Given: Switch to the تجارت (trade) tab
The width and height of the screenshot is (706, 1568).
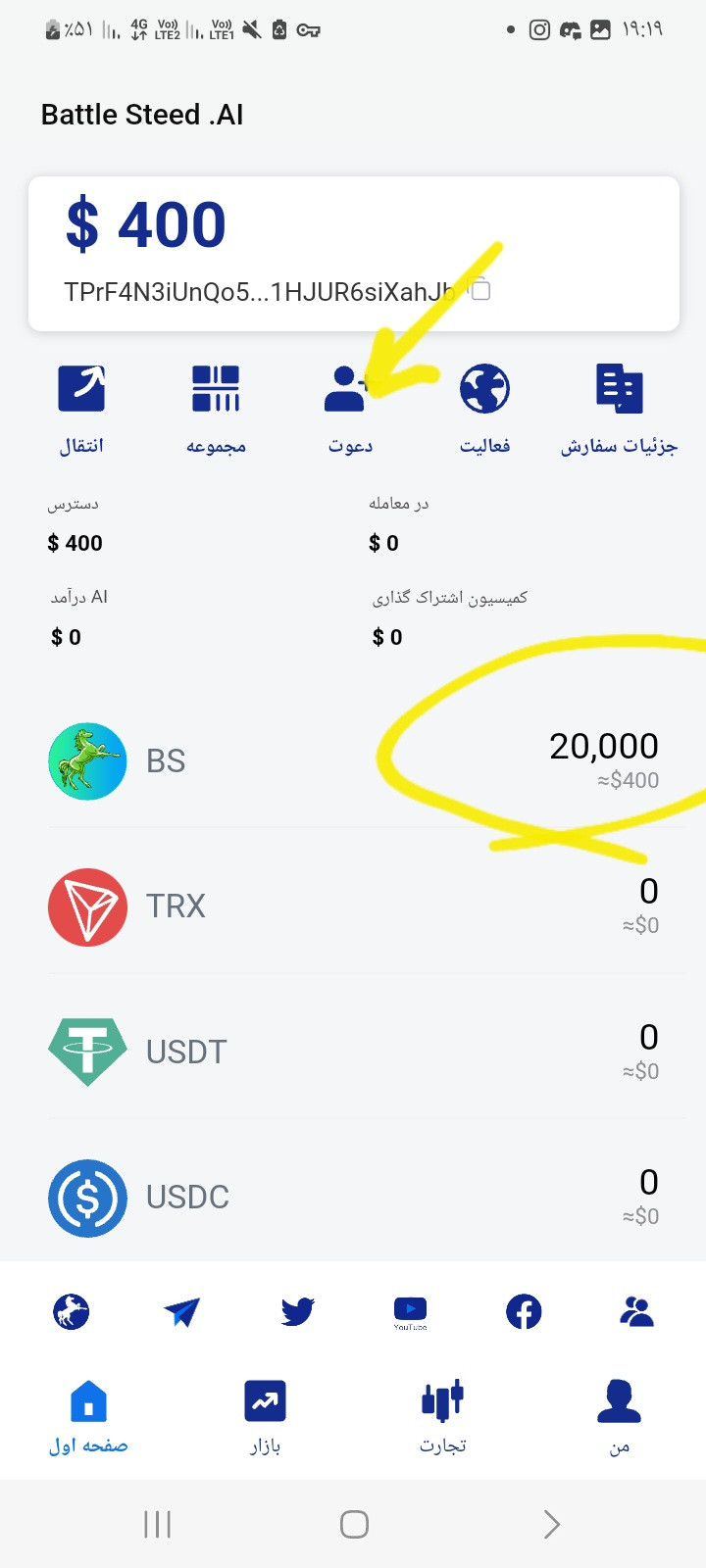Looking at the screenshot, I should (442, 1417).
